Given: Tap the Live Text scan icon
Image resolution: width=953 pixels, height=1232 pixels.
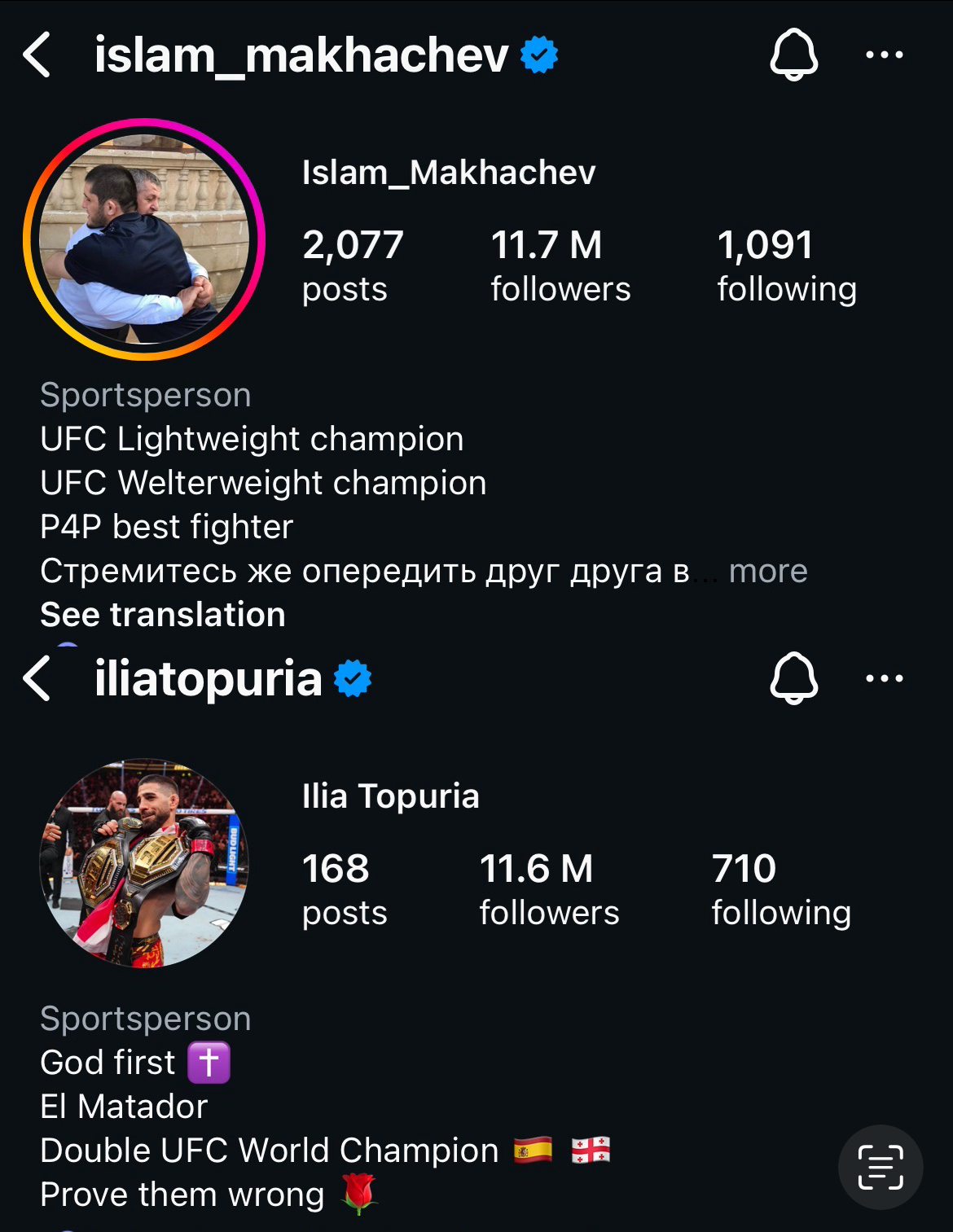Looking at the screenshot, I should 881,1167.
